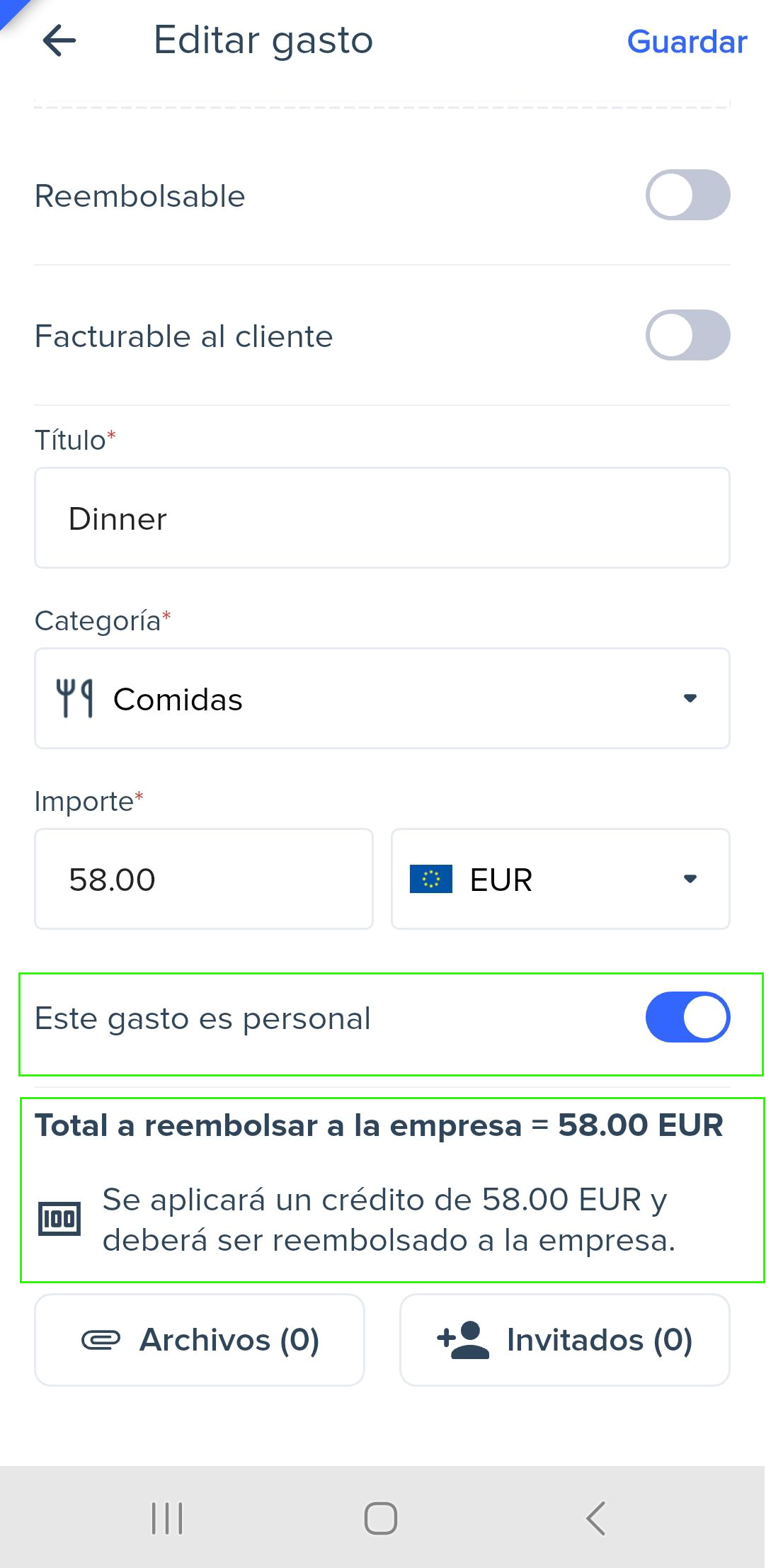Go back using the top-left arrow

pyautogui.click(x=59, y=40)
